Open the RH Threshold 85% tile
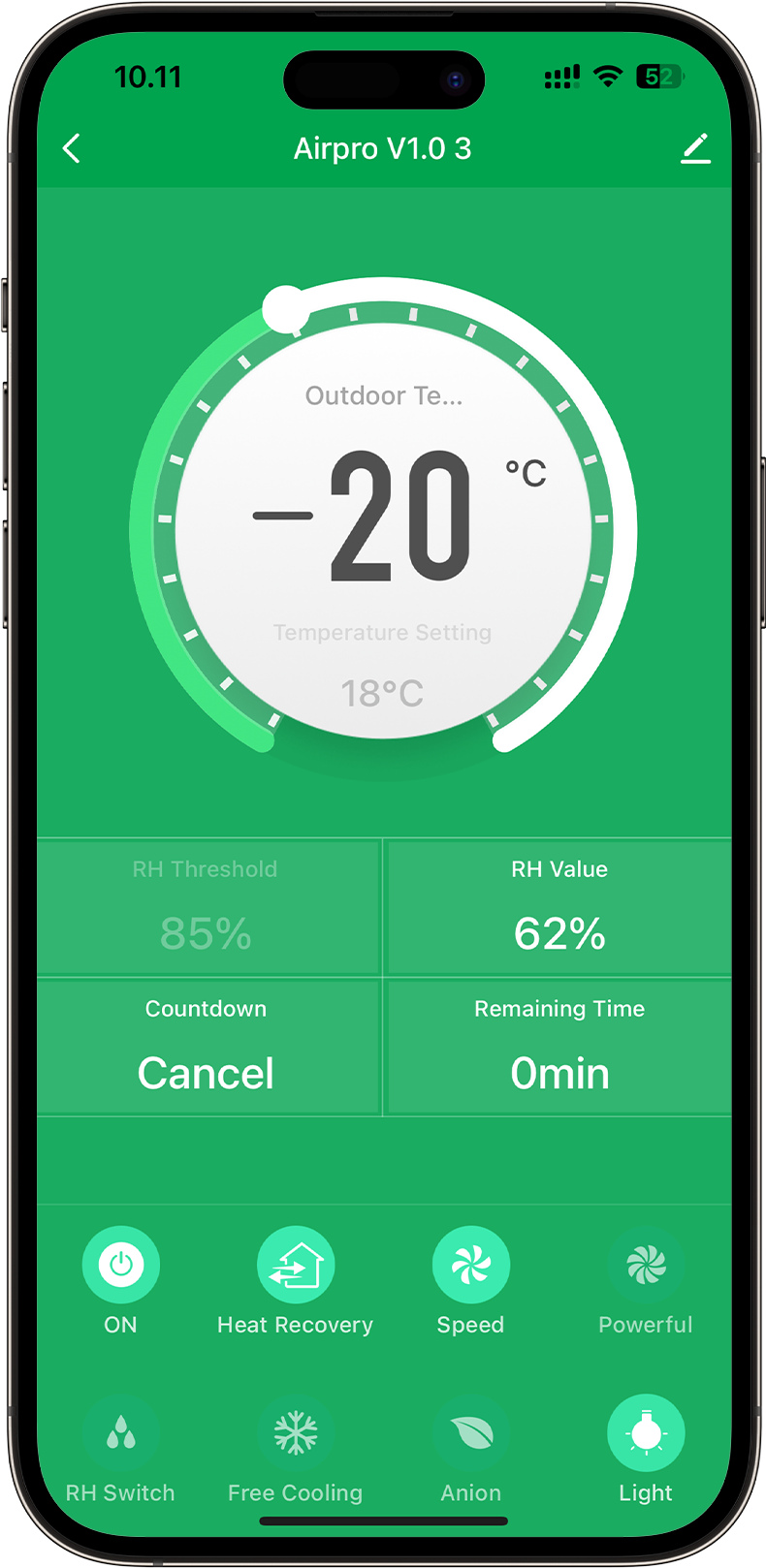Screen dimensions: 766x1568 click(x=207, y=908)
